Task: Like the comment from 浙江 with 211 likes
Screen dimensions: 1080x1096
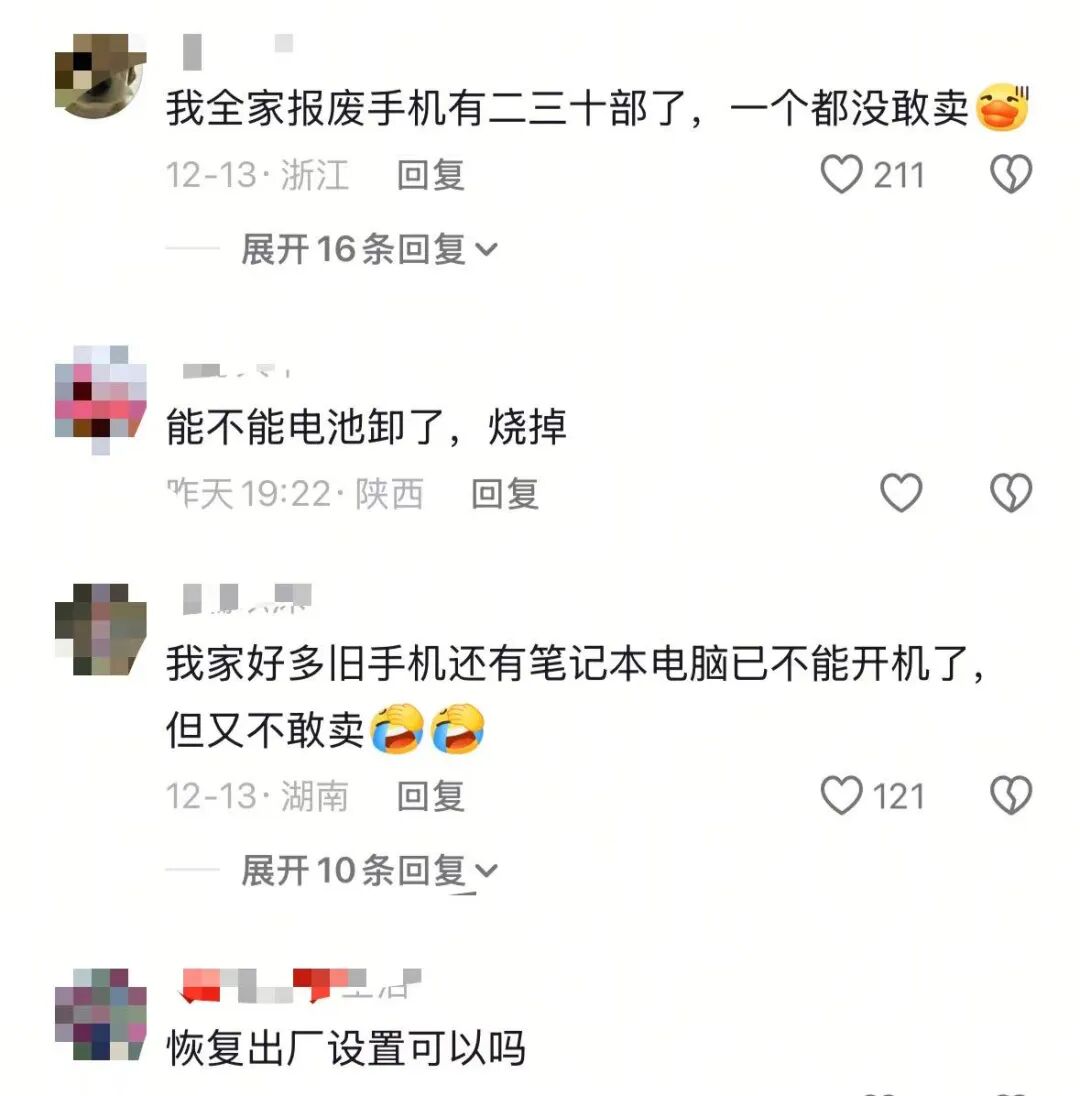Action: [842, 176]
